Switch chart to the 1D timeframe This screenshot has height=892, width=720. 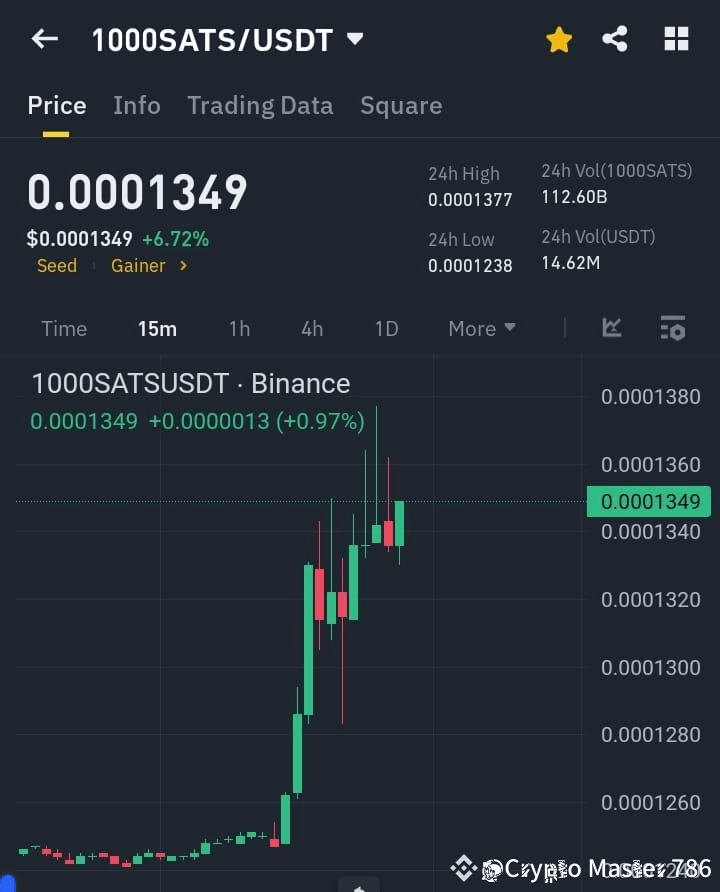pos(387,328)
